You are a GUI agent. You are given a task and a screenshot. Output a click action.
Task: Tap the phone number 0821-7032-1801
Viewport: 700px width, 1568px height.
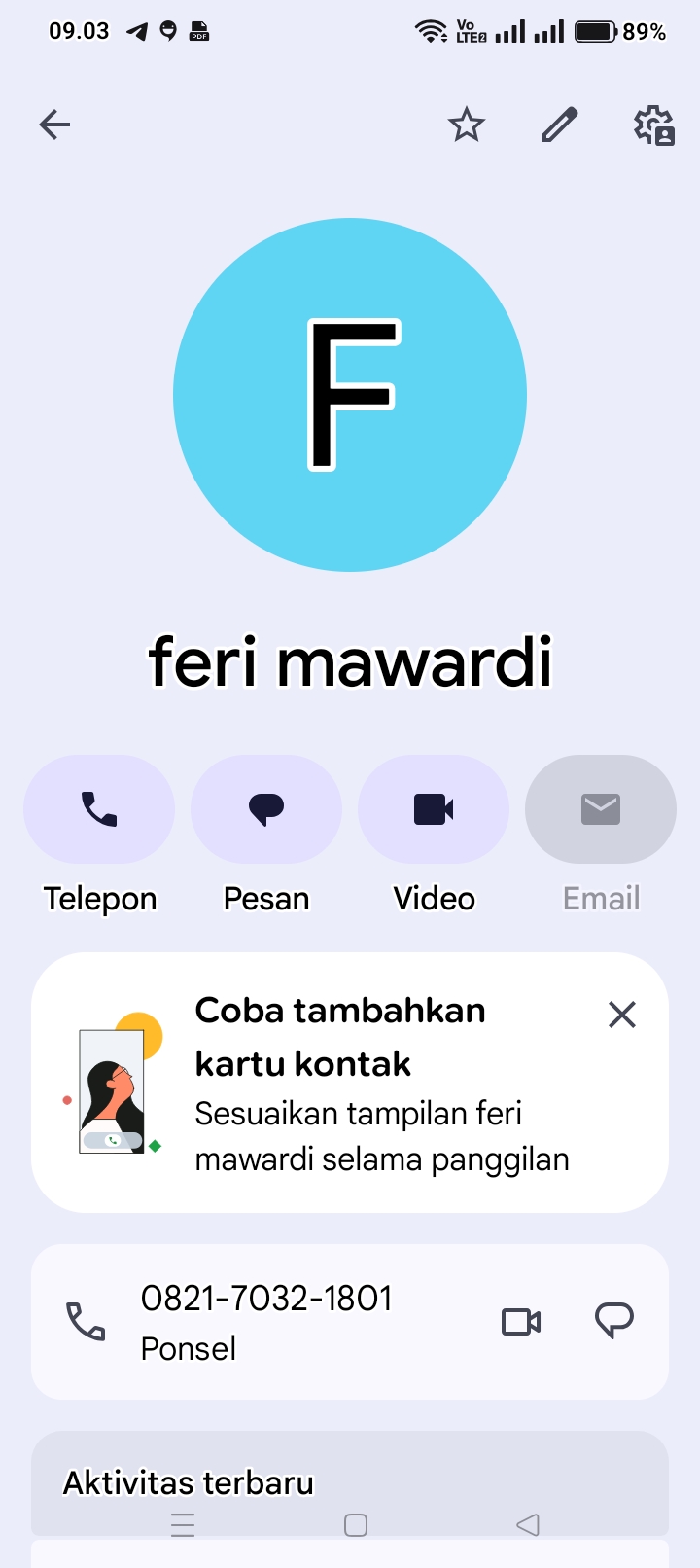point(266,1298)
